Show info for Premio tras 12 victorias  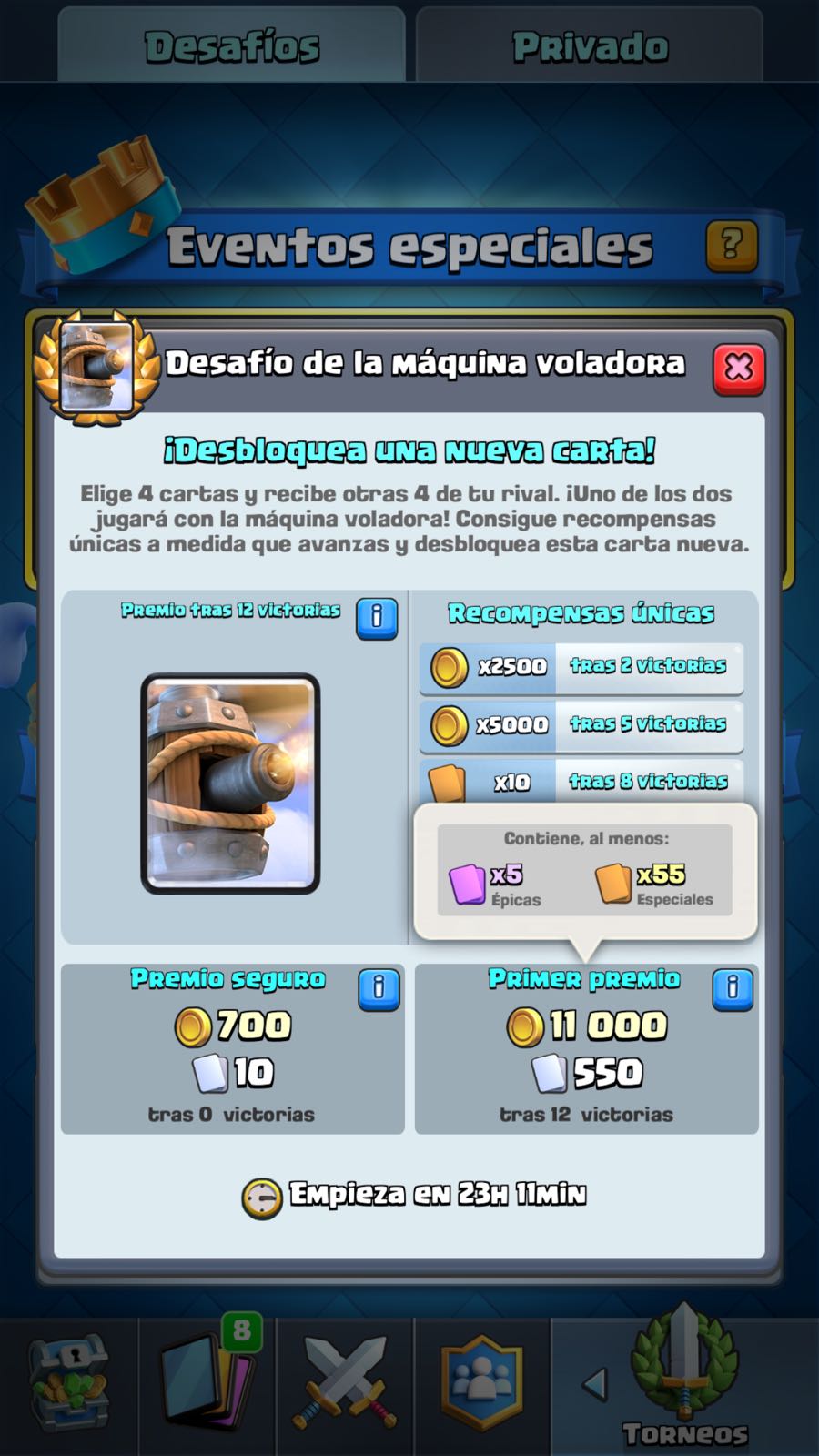(x=377, y=618)
